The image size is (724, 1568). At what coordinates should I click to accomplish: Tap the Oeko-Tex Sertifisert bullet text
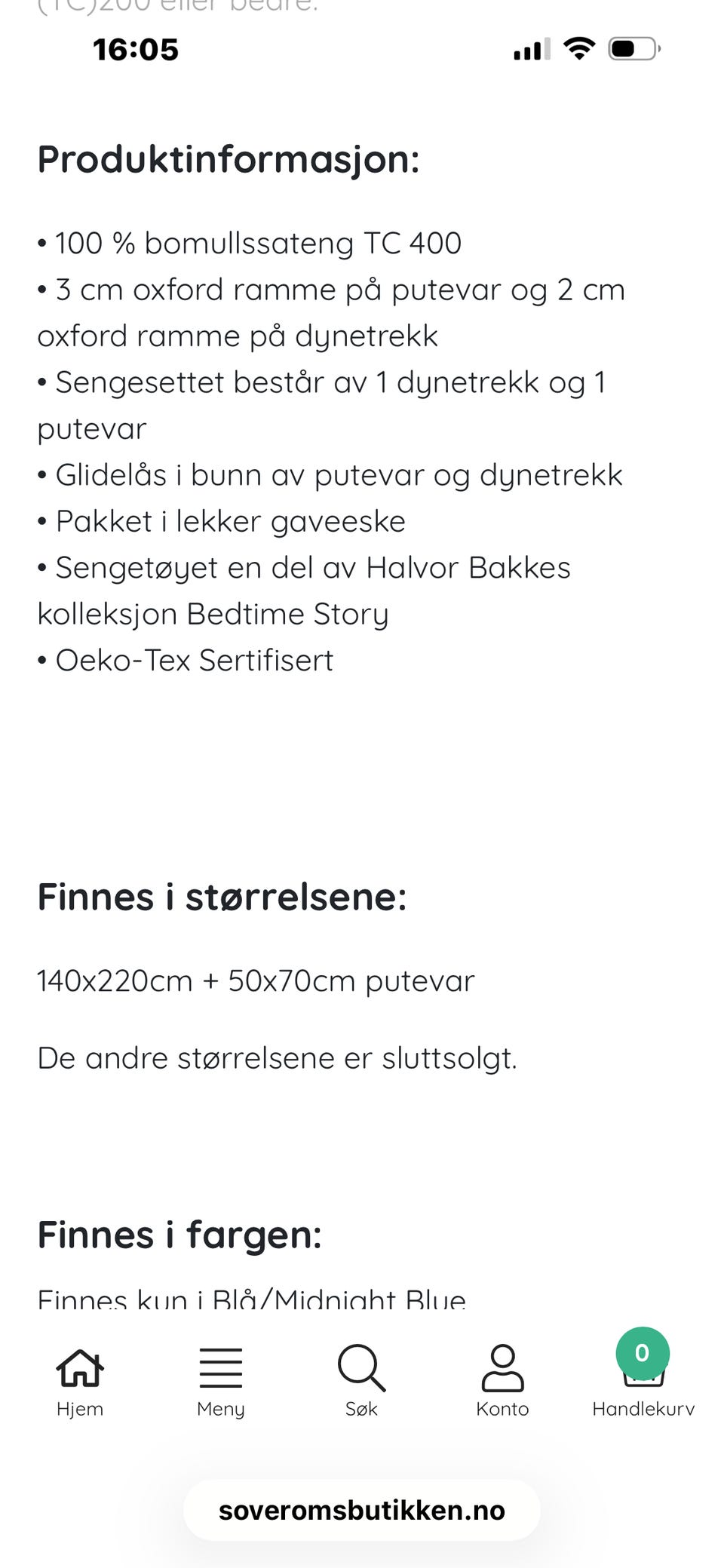tap(185, 660)
